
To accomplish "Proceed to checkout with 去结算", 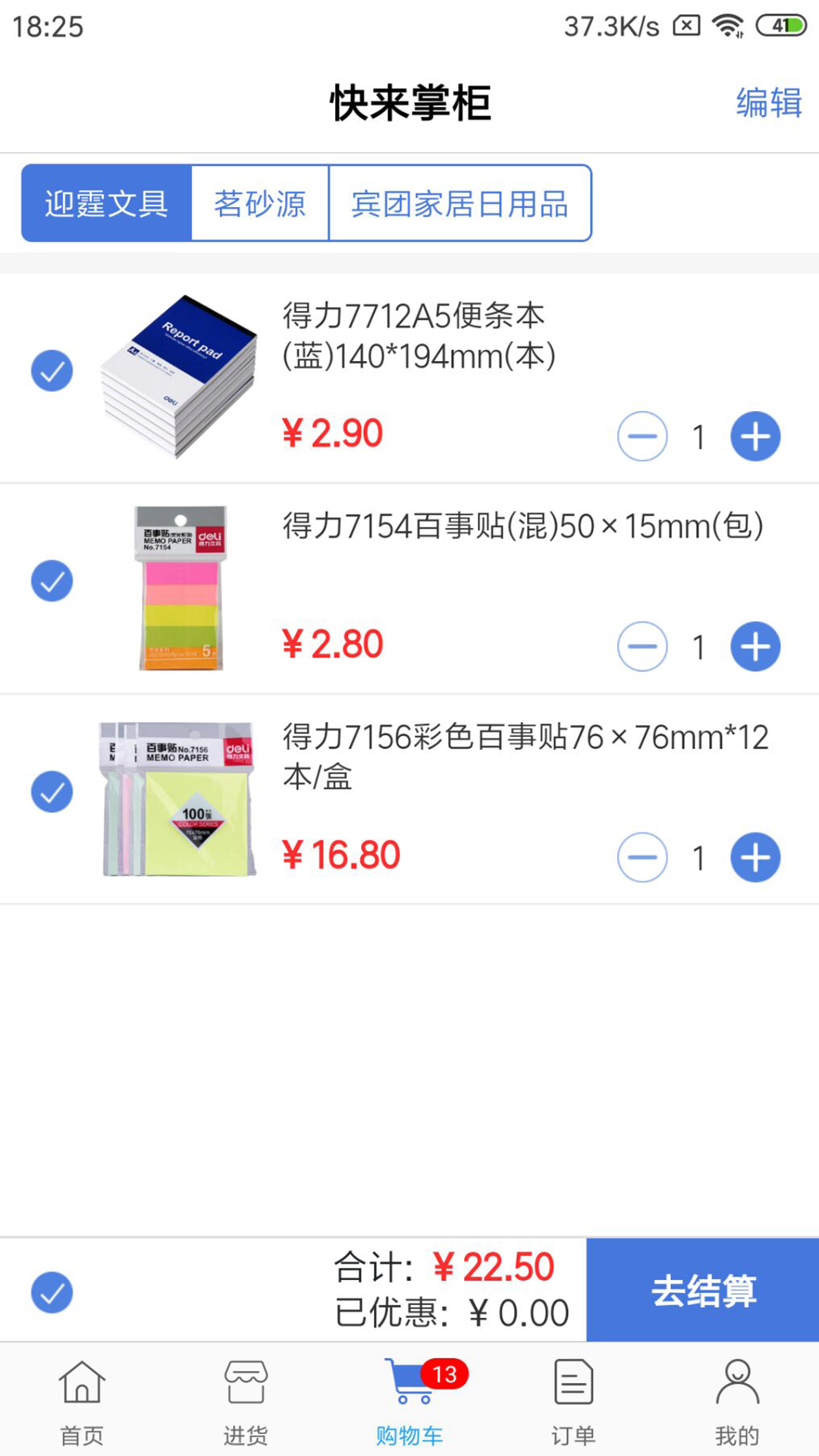I will pyautogui.click(x=703, y=1290).
